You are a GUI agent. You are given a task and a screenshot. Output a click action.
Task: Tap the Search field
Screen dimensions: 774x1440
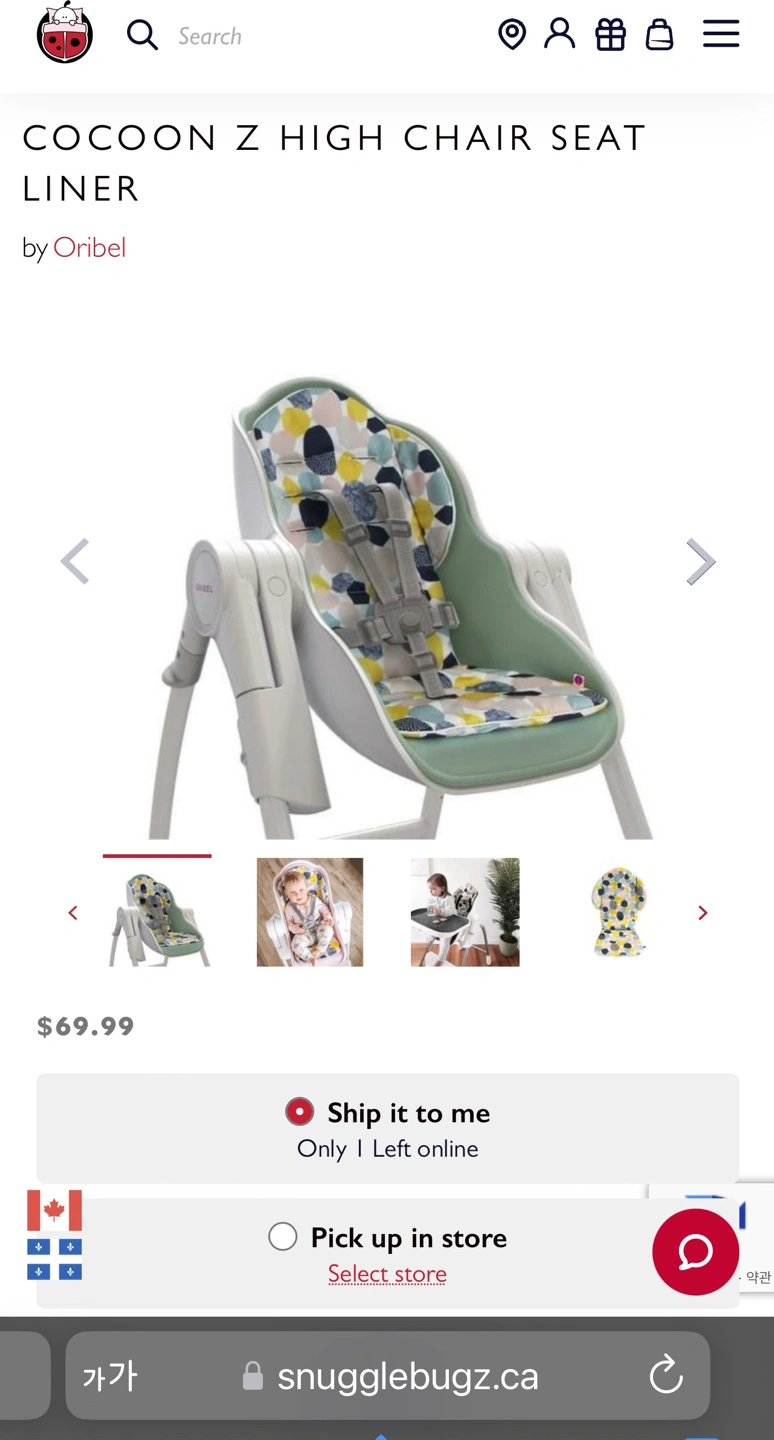coord(300,36)
